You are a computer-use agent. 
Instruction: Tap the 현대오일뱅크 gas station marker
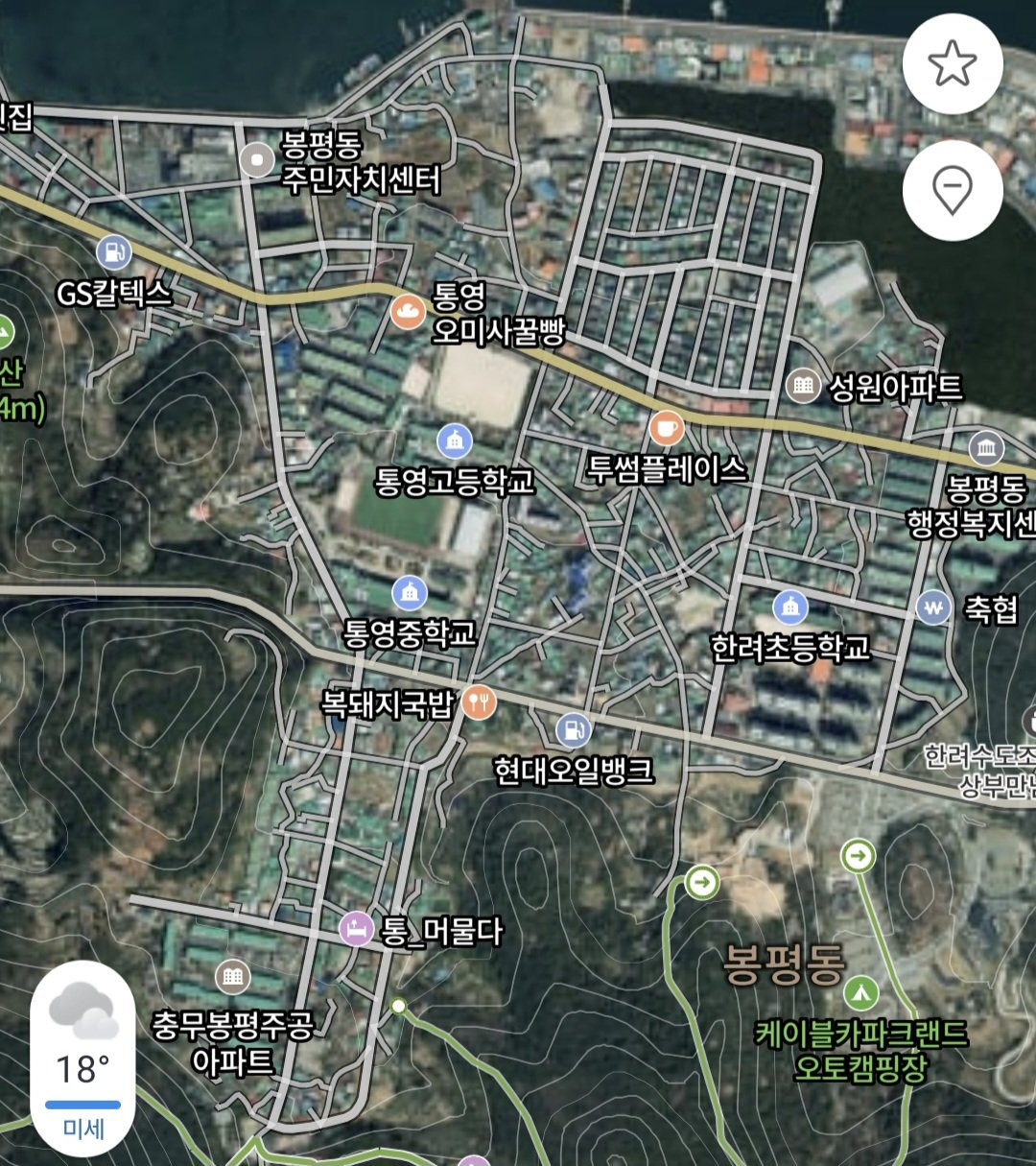point(573,730)
